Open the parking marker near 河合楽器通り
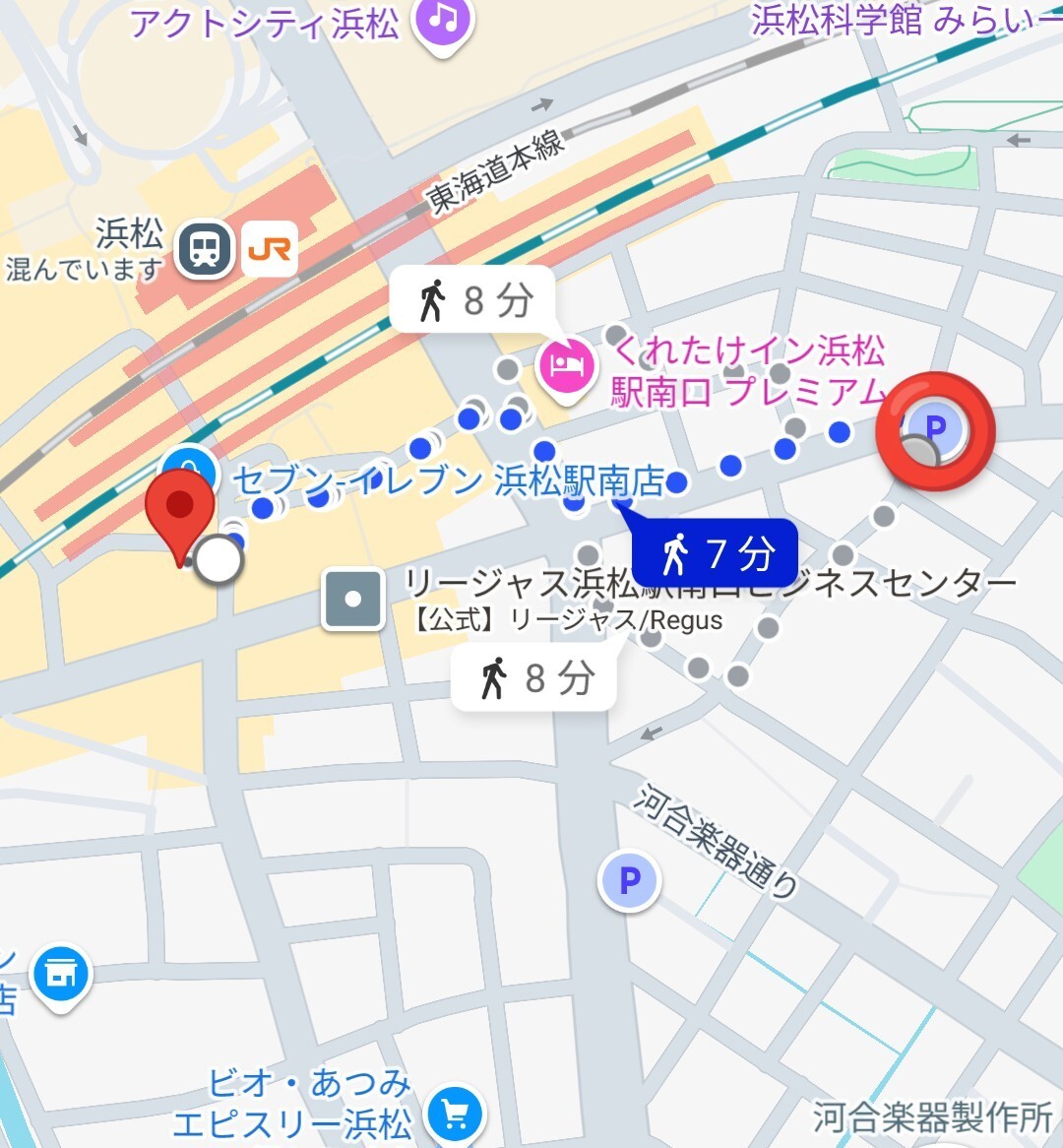Screen dimensions: 1063x1148 point(629,879)
